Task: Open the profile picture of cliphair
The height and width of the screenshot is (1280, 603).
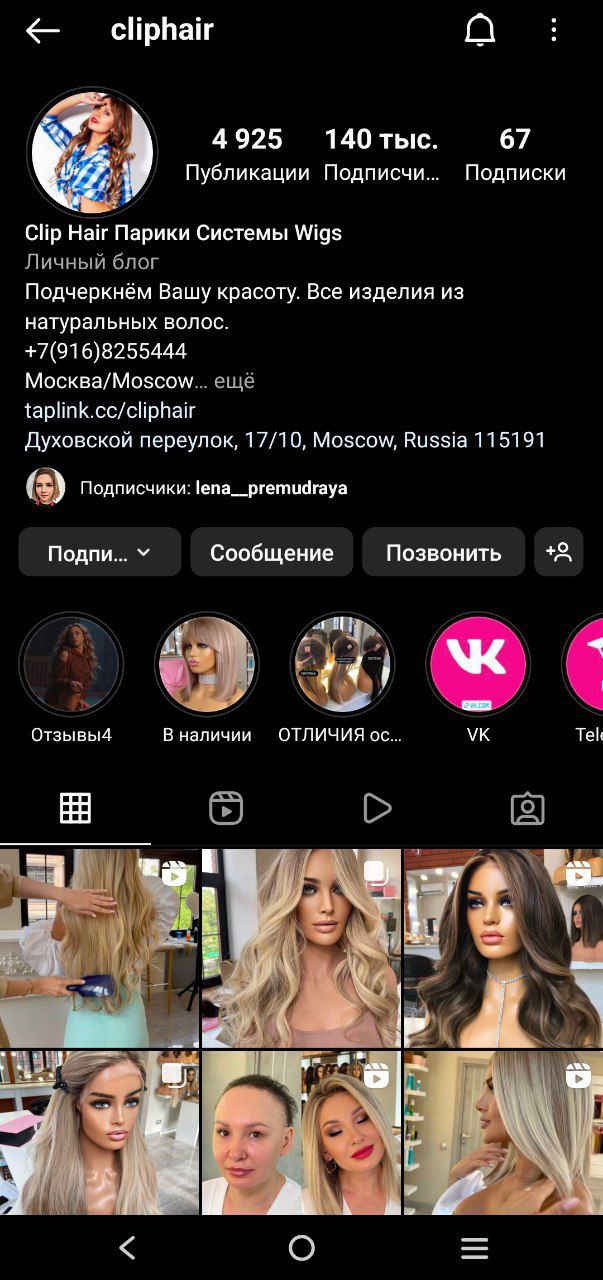Action: (x=92, y=152)
